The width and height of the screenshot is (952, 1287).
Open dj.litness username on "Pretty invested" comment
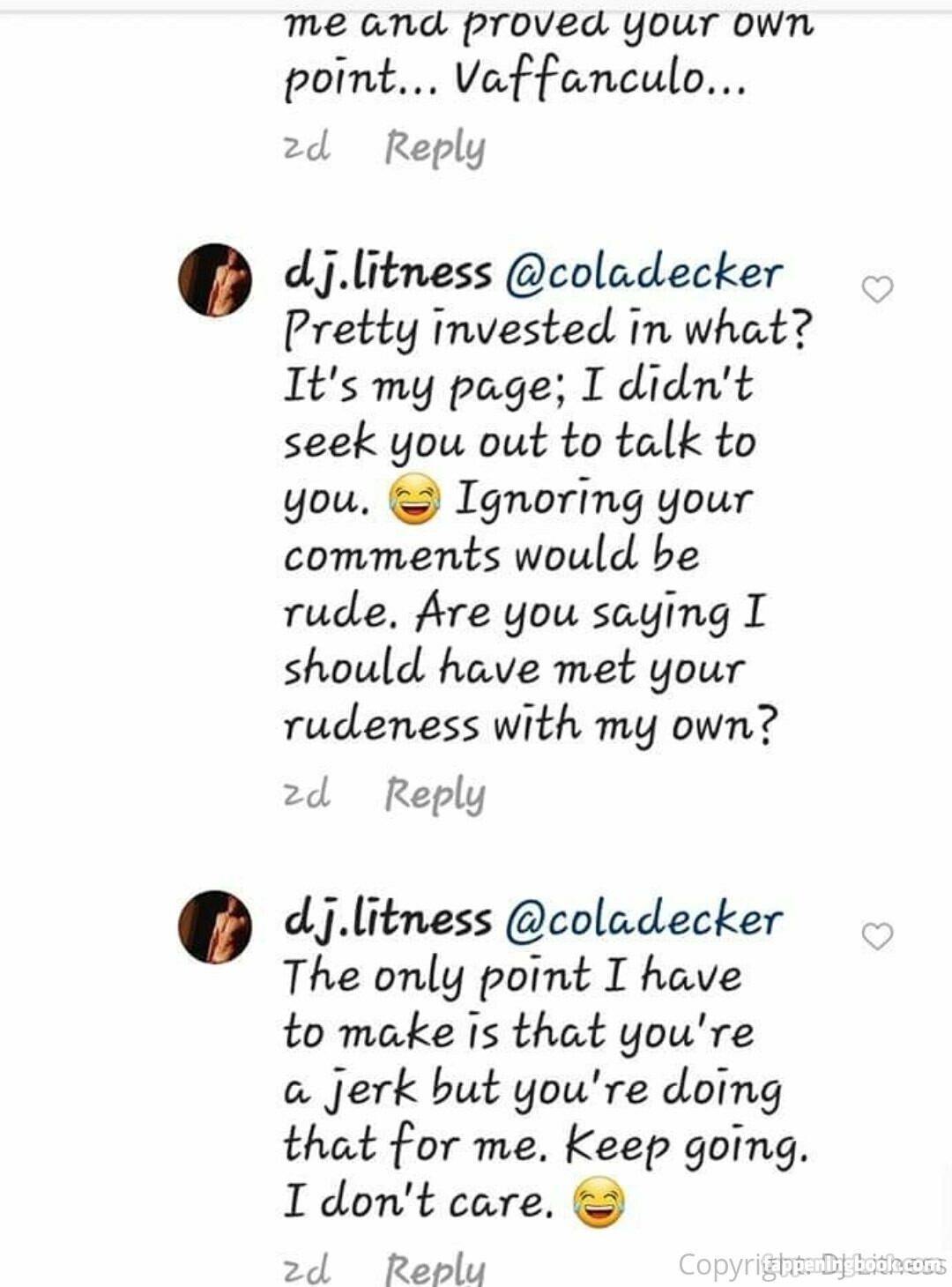click(x=388, y=273)
